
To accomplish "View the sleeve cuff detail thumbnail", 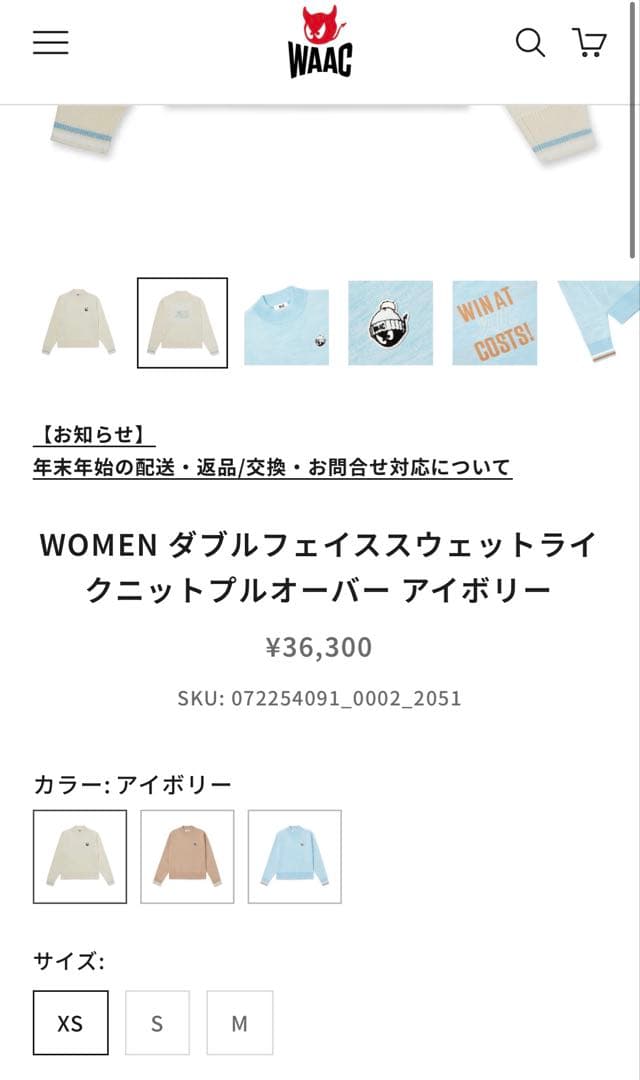I will [600, 323].
